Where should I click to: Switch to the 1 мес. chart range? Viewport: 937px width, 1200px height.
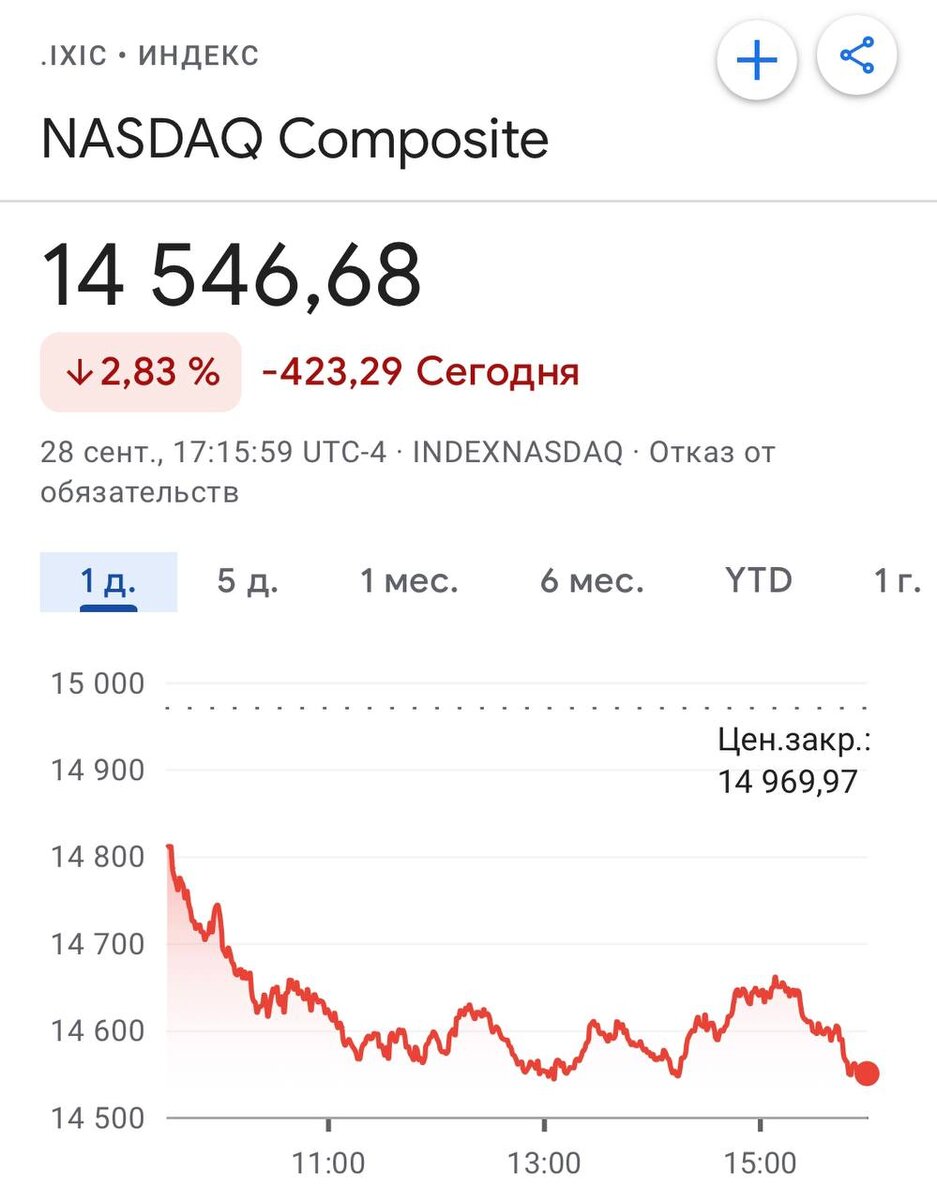[409, 581]
